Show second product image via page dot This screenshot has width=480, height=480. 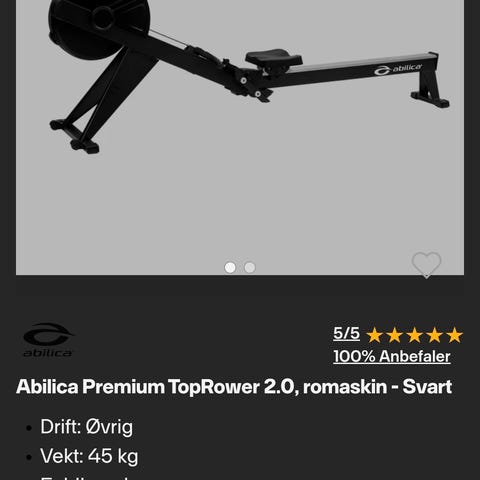coord(250,267)
